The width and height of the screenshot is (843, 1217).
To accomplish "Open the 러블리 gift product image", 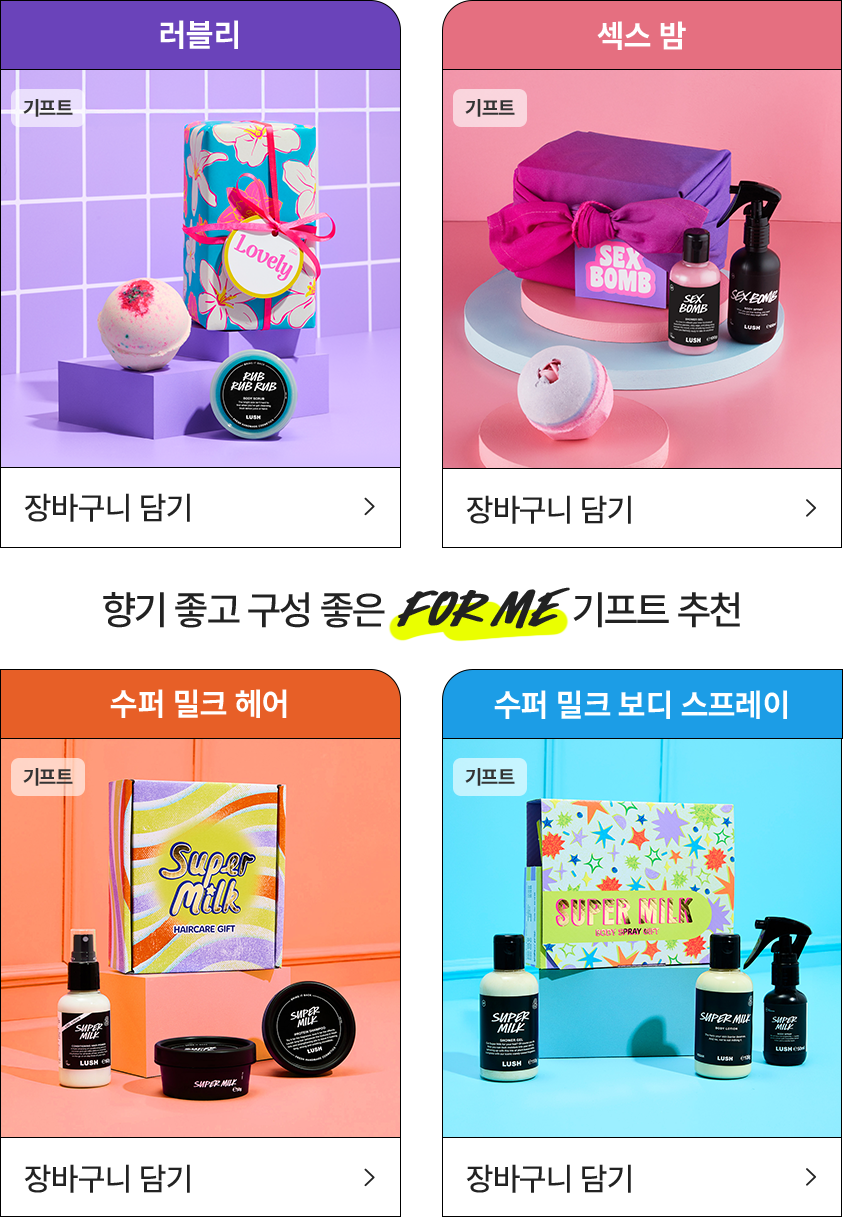I will [200, 268].
